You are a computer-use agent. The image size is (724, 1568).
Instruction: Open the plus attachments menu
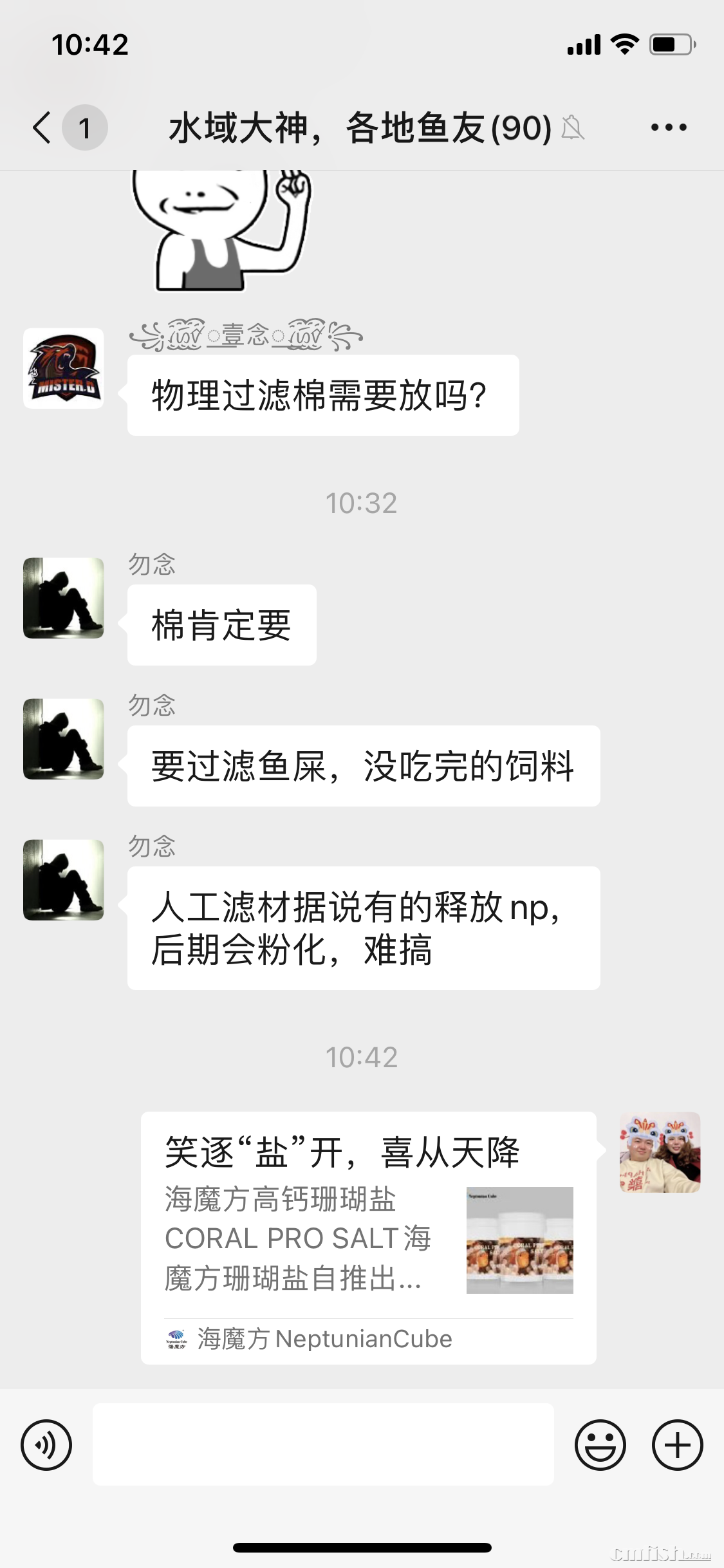[677, 1445]
